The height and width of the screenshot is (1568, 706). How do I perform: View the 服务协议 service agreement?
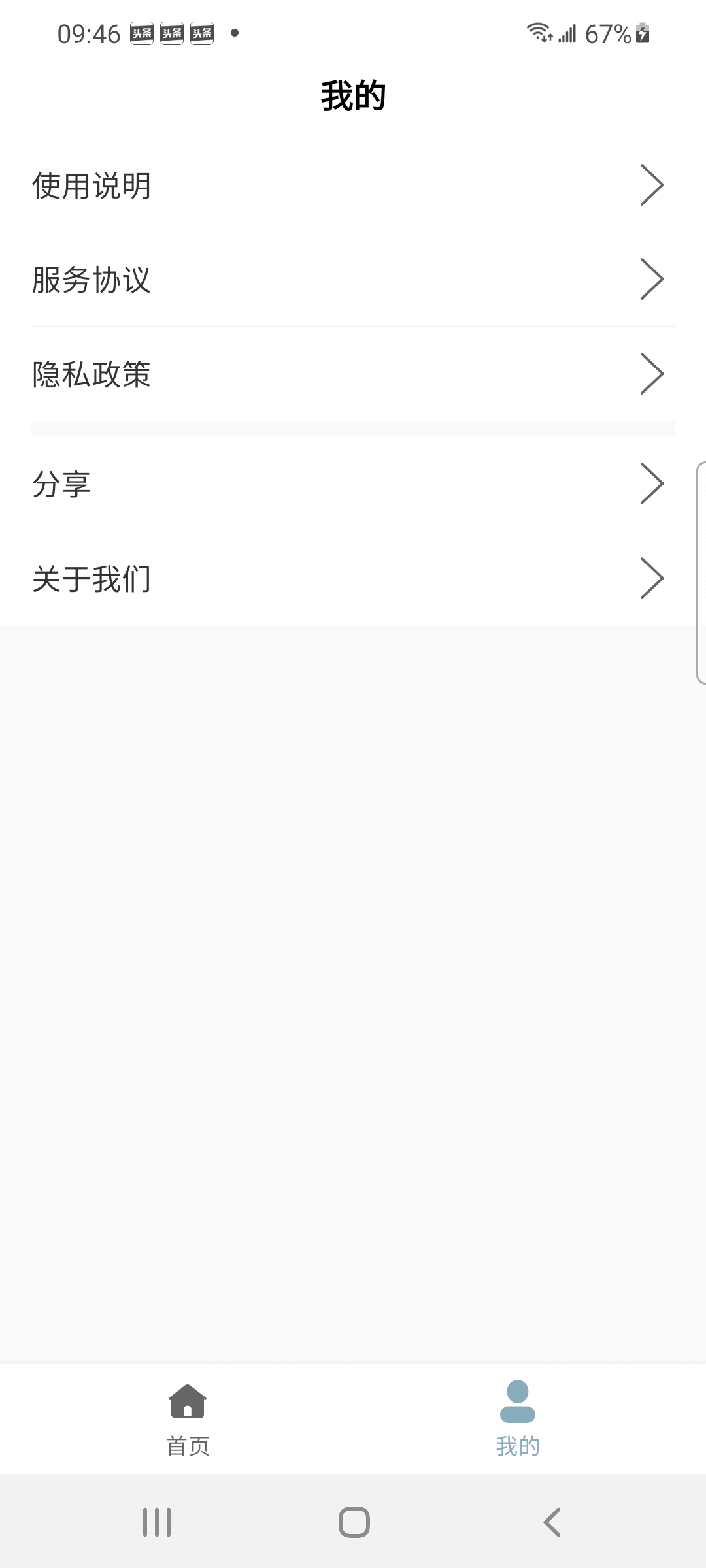tap(353, 280)
